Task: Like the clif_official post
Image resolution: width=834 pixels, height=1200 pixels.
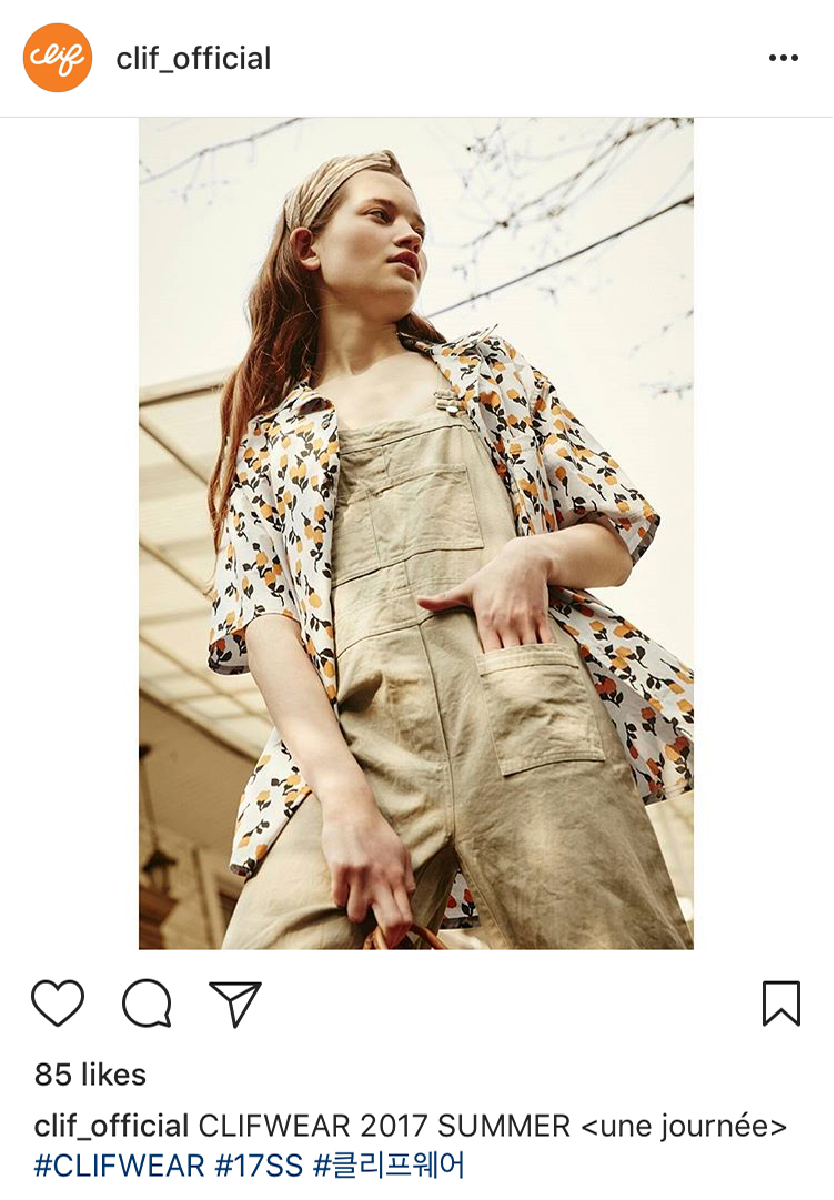Action: pyautogui.click(x=58, y=1003)
